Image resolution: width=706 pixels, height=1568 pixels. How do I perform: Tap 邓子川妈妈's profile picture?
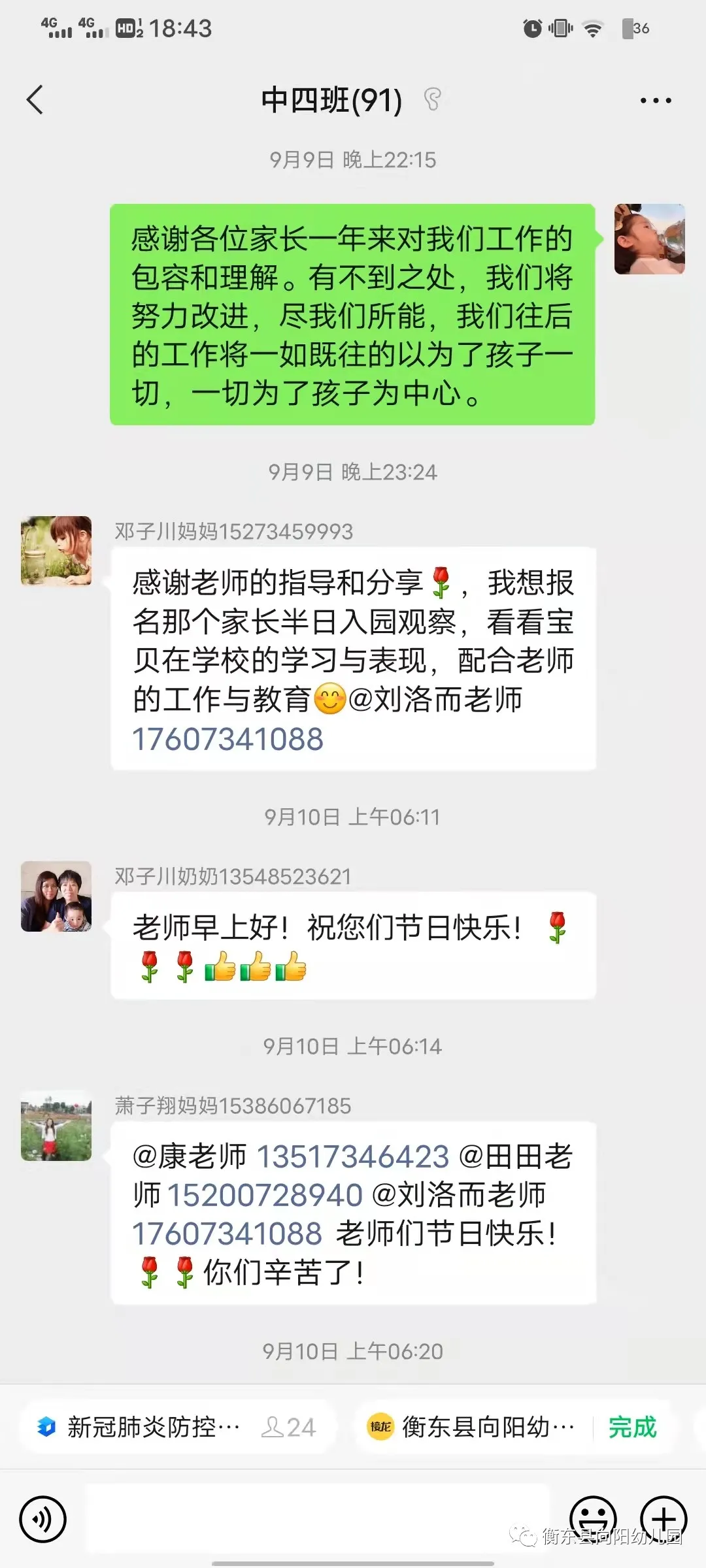[x=56, y=551]
